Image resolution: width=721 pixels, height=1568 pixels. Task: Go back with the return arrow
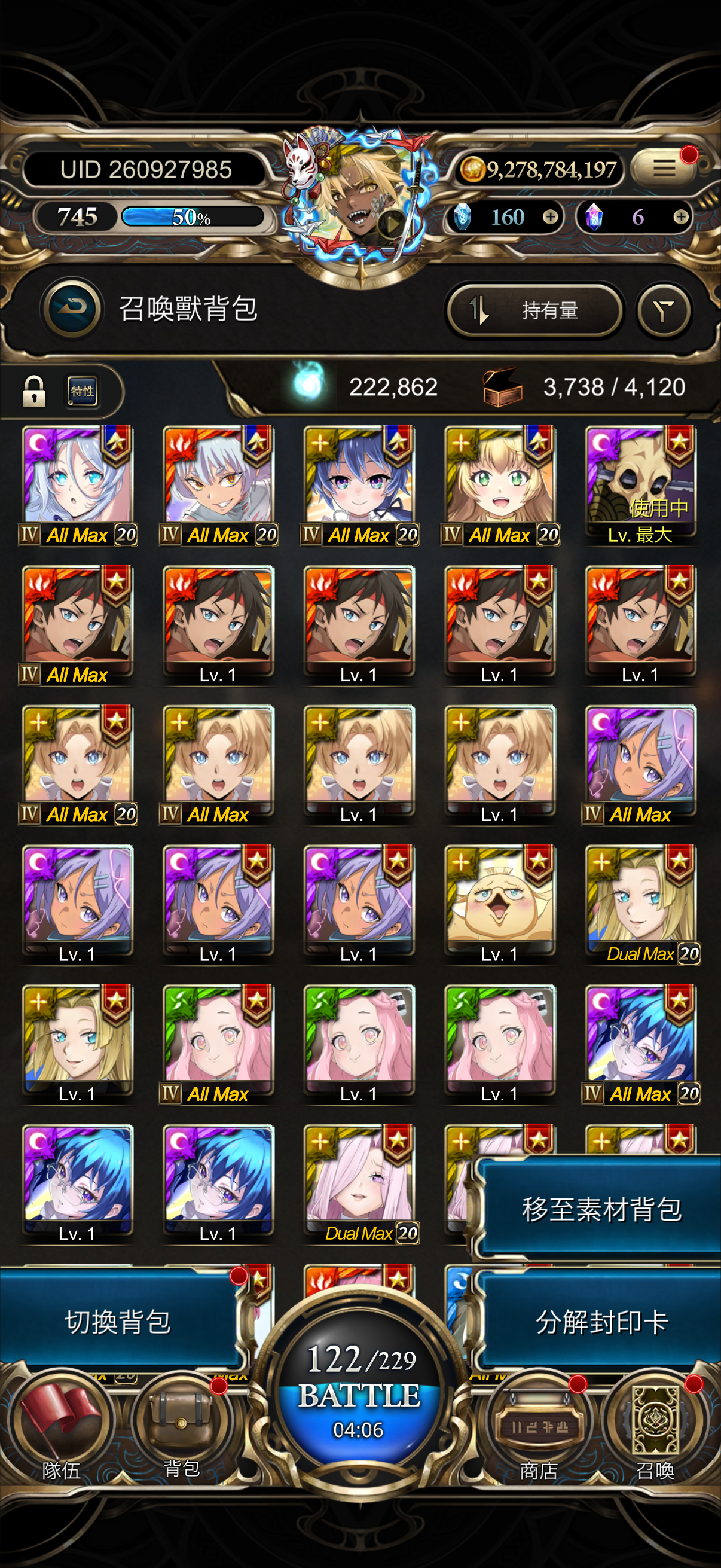click(72, 309)
